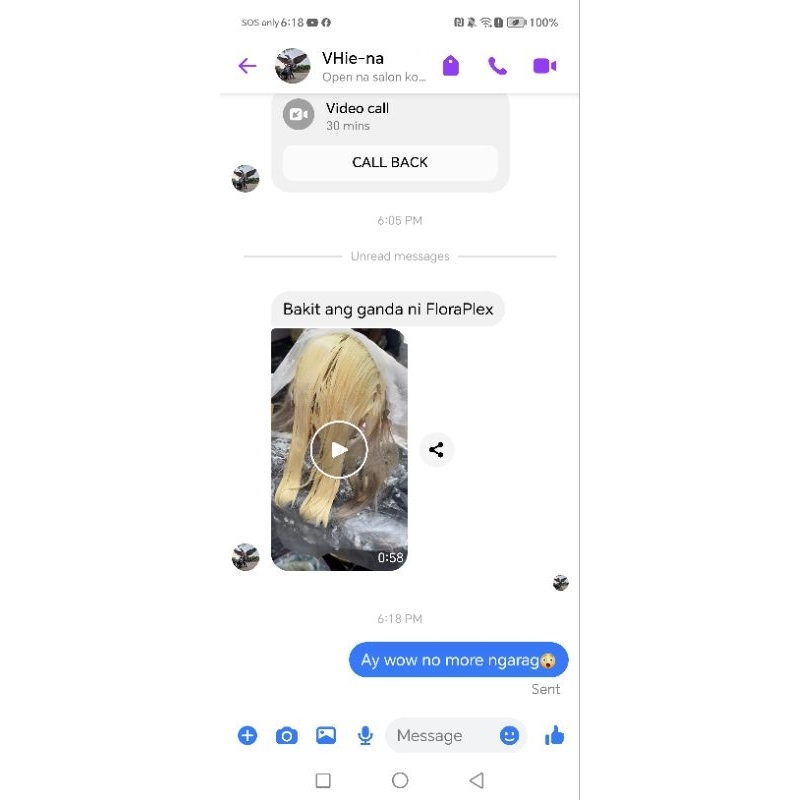
Task: Go to the home screen
Action: pyautogui.click(x=400, y=780)
